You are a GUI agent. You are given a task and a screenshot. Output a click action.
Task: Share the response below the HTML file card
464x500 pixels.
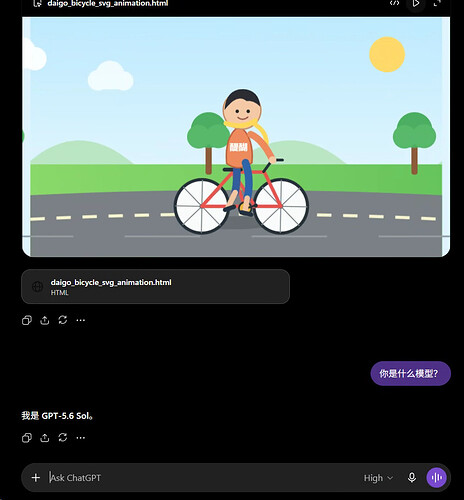(x=45, y=320)
